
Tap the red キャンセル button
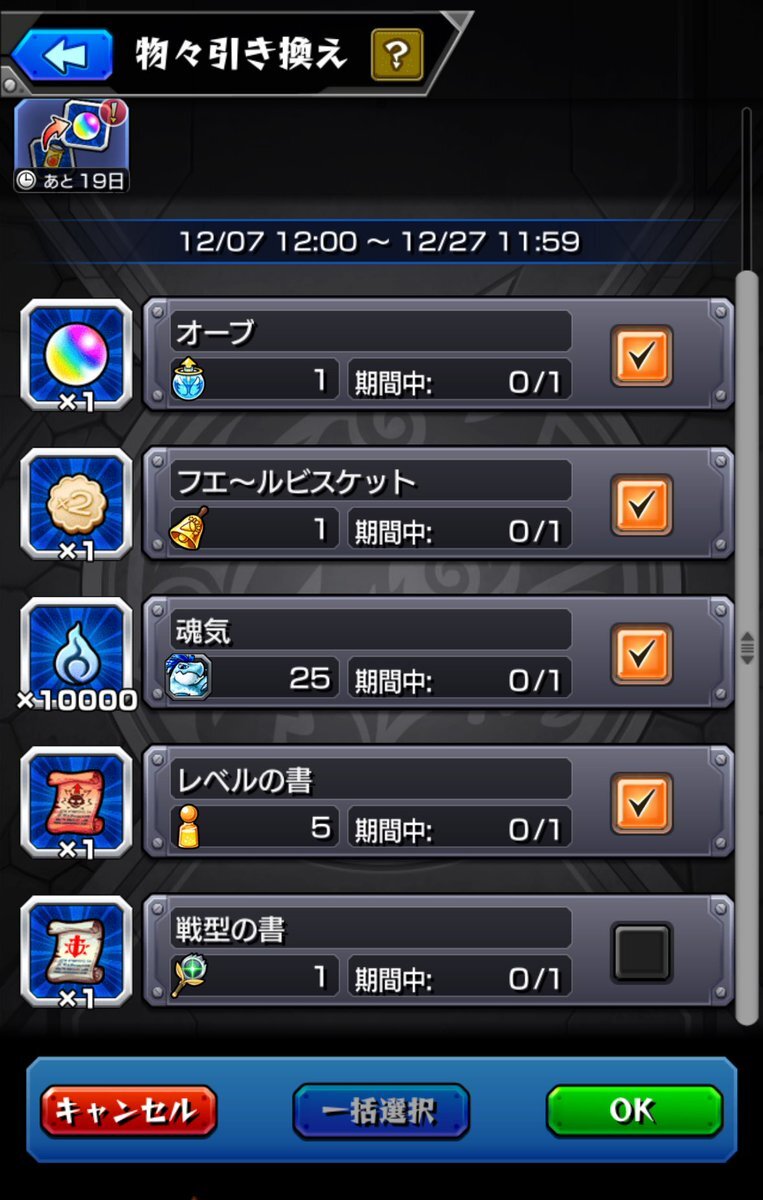coord(128,1111)
